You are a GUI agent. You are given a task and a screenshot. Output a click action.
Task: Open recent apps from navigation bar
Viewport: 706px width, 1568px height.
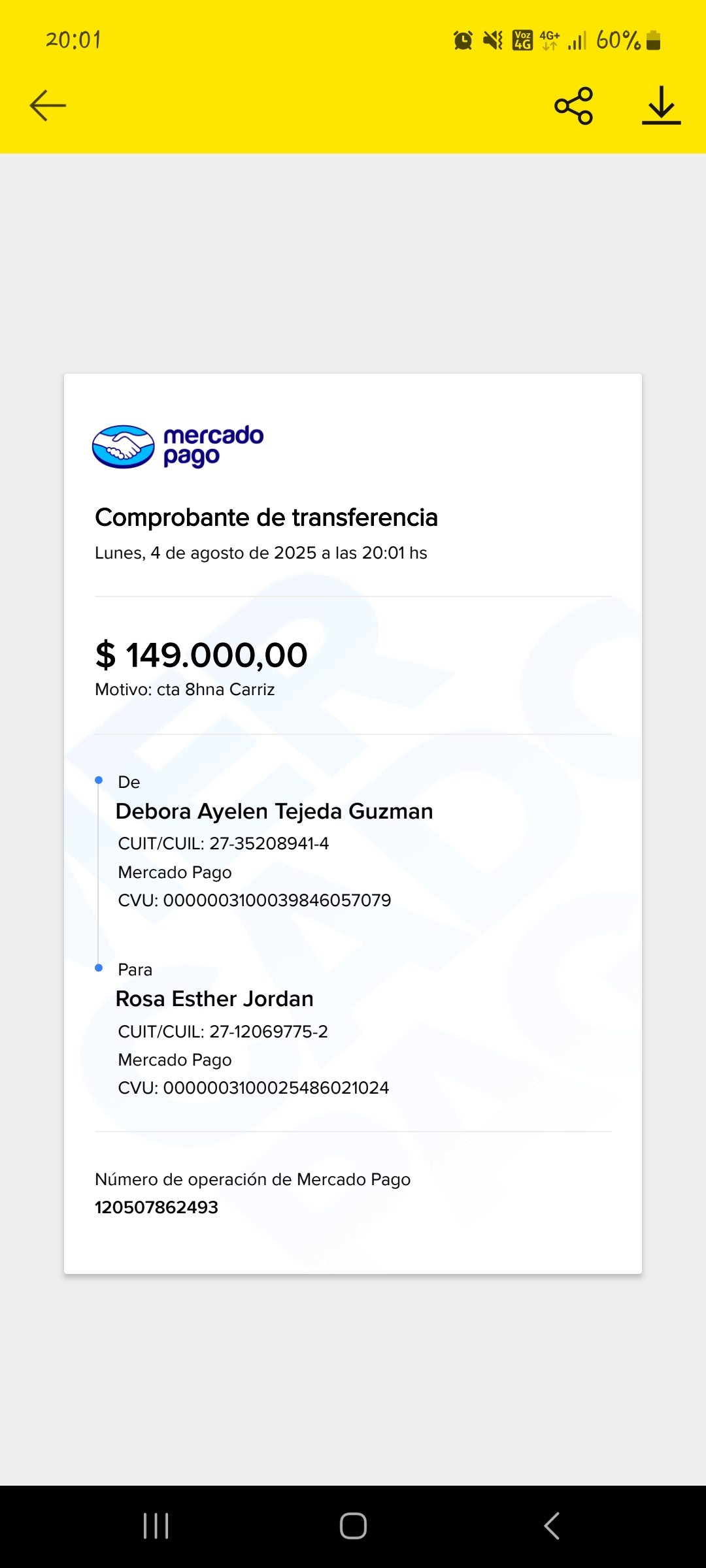pyautogui.click(x=156, y=1526)
